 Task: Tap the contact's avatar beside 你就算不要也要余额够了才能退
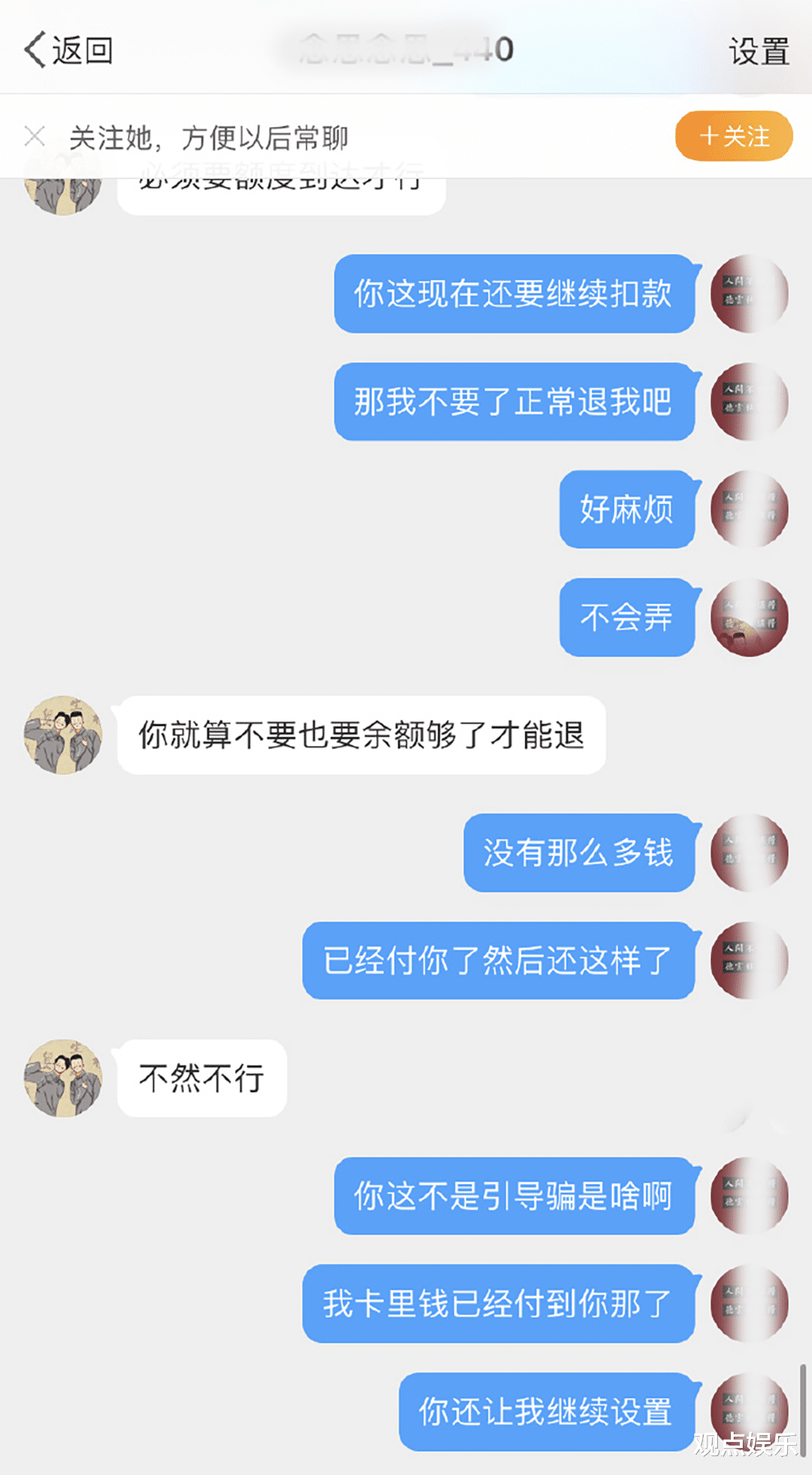tap(63, 735)
